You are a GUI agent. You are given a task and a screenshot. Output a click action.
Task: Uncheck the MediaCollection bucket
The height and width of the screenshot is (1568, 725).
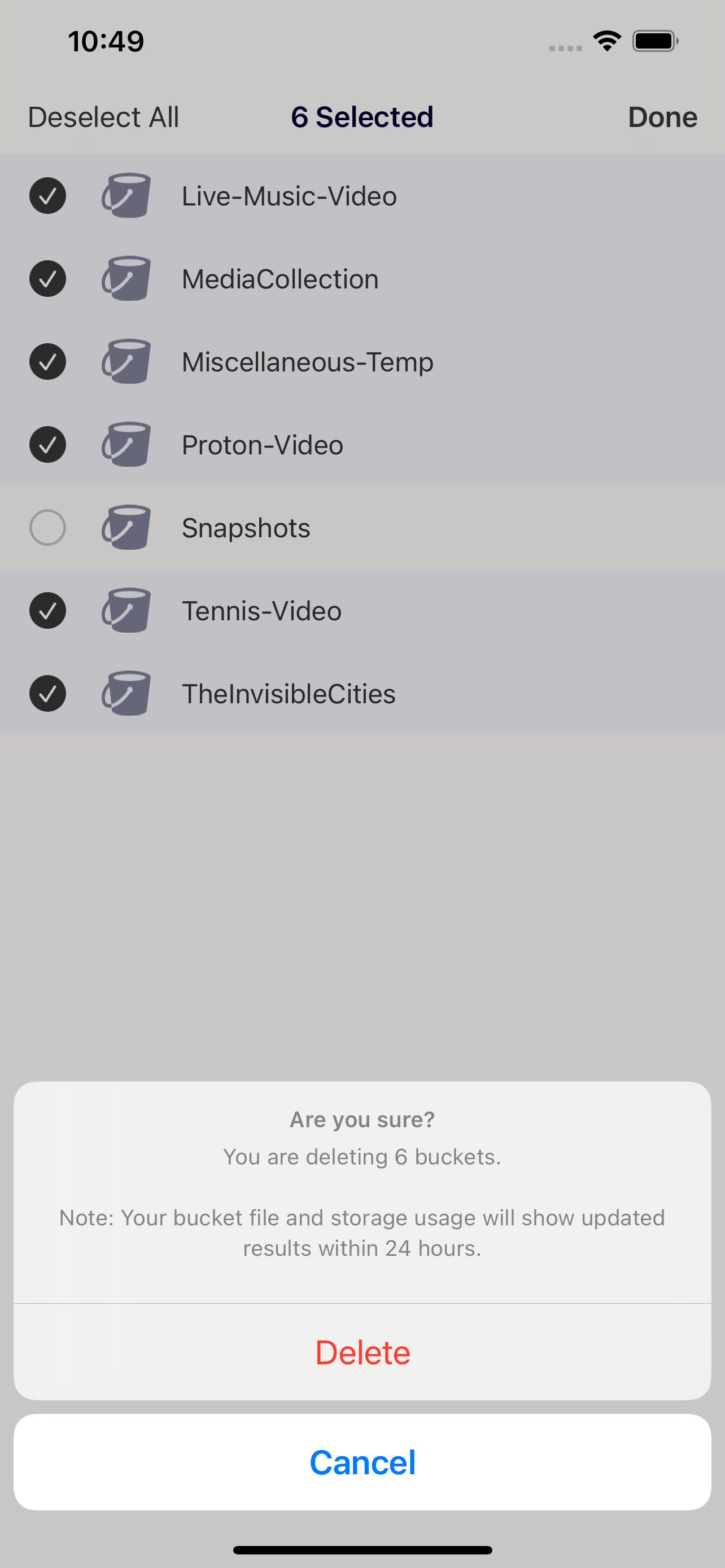pyautogui.click(x=47, y=279)
